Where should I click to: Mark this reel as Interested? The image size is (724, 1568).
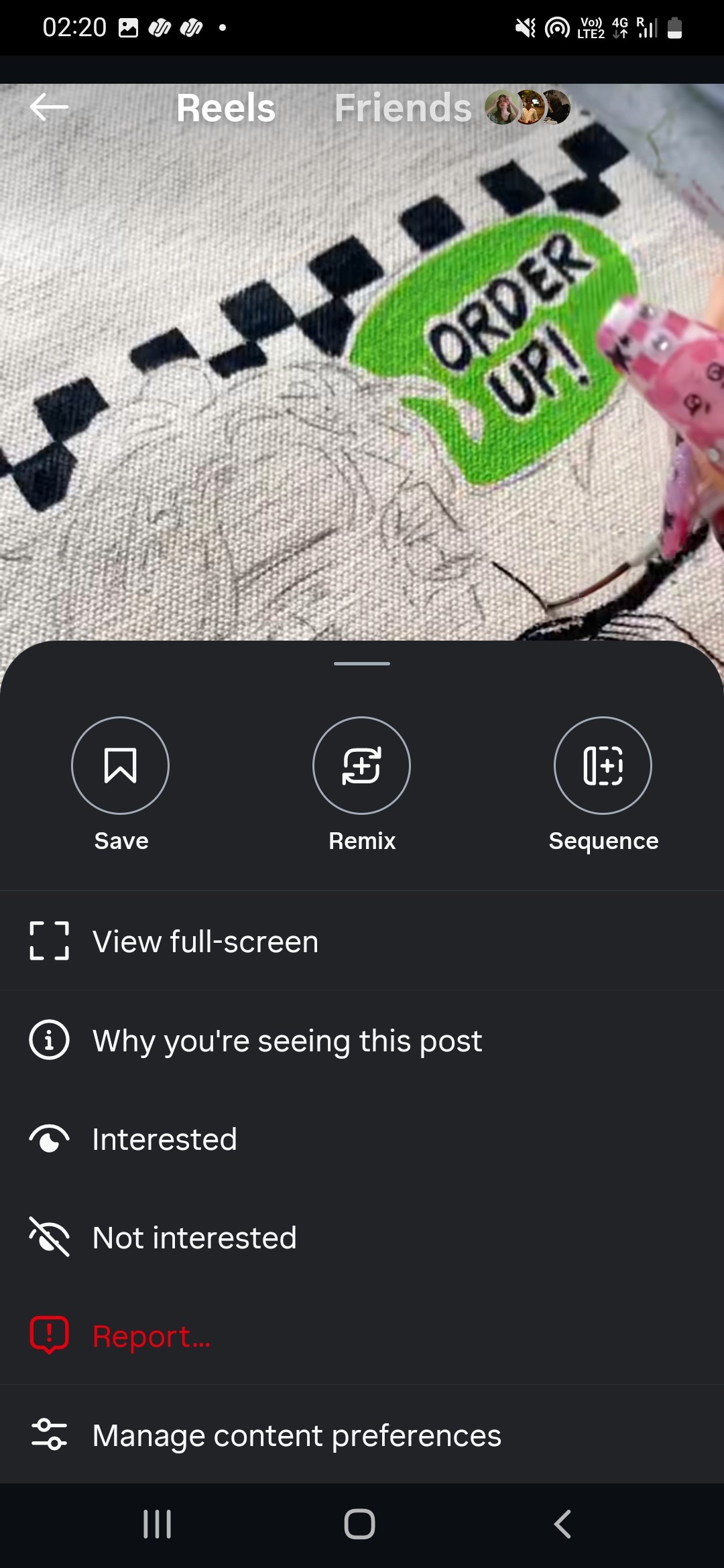click(164, 1139)
